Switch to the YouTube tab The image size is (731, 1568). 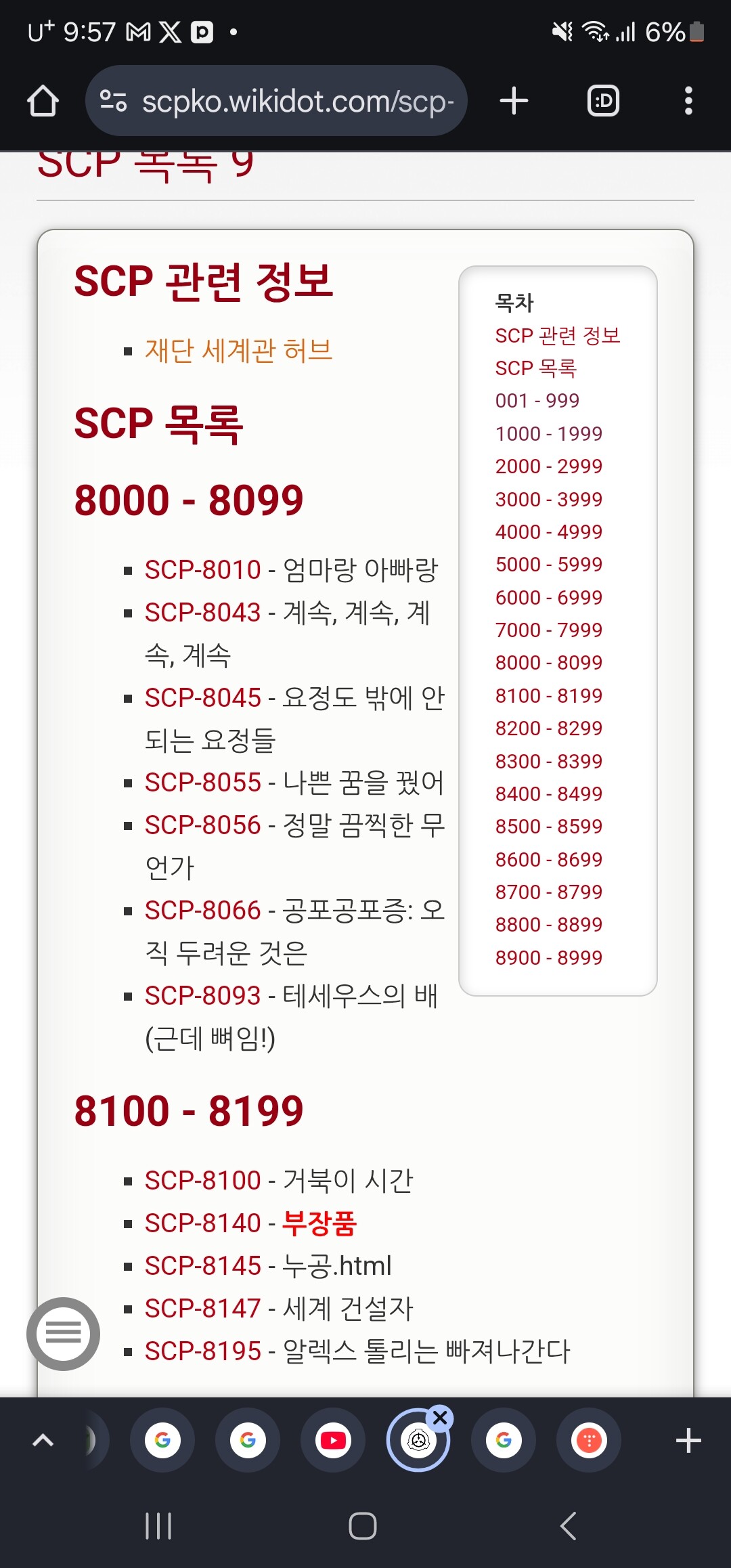332,1440
